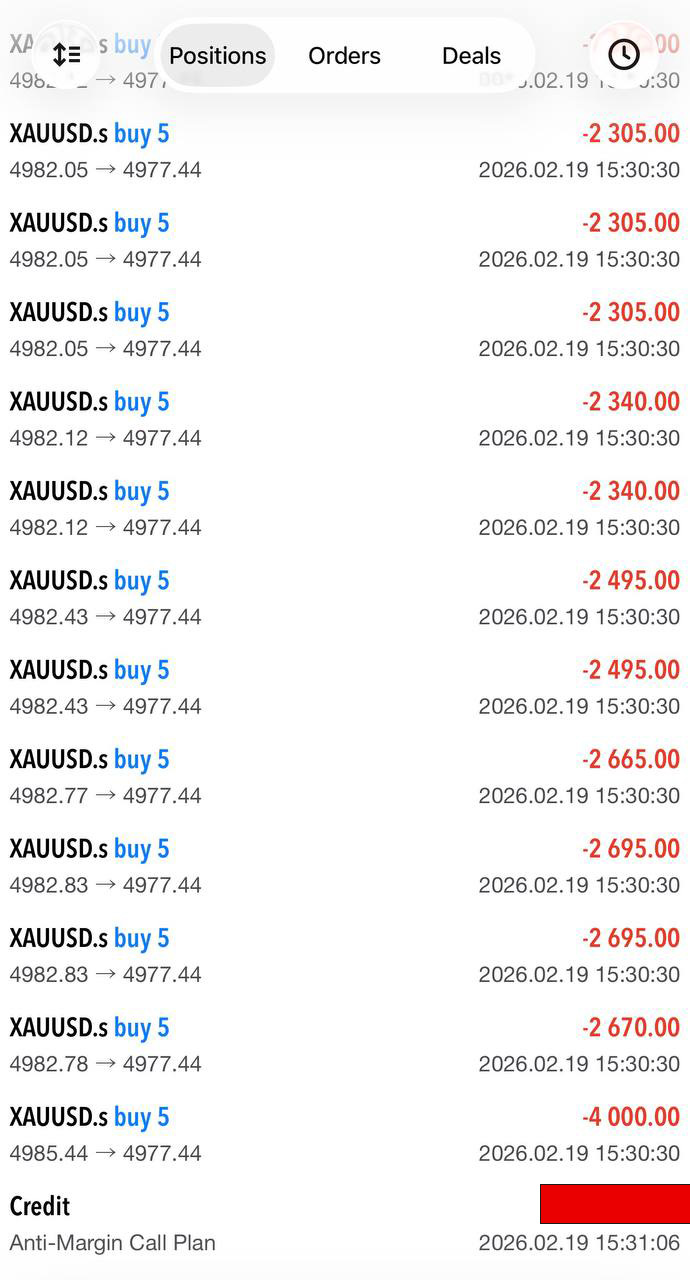The width and height of the screenshot is (690, 1280).
Task: Open the sort order options
Action: point(66,55)
